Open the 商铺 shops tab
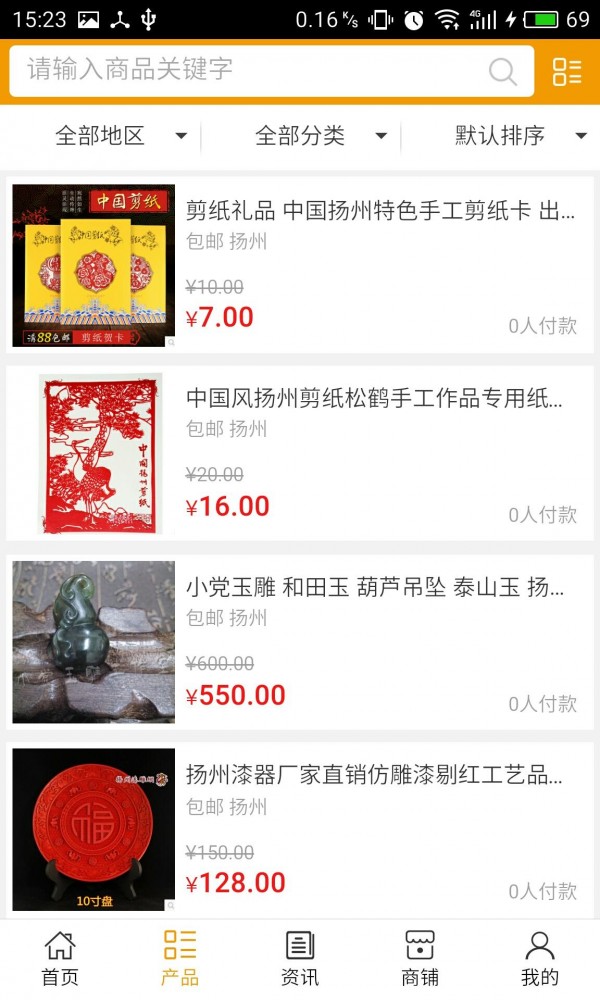The image size is (600, 1000). (x=420, y=958)
